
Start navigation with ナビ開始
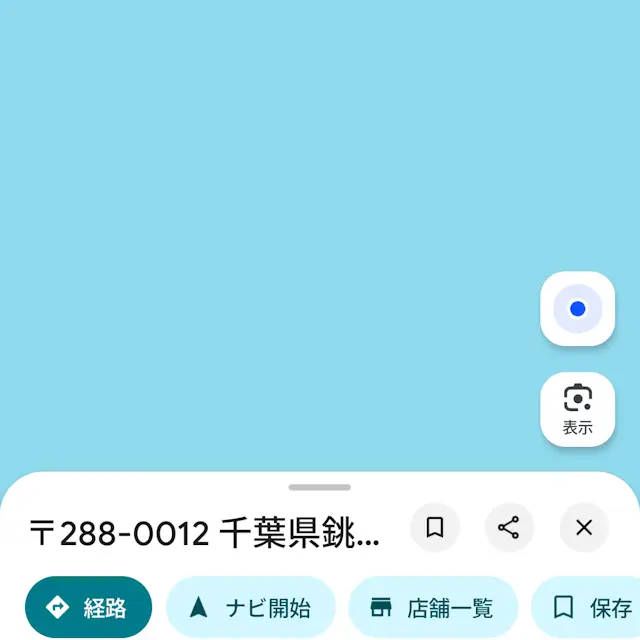pyautogui.click(x=250, y=607)
